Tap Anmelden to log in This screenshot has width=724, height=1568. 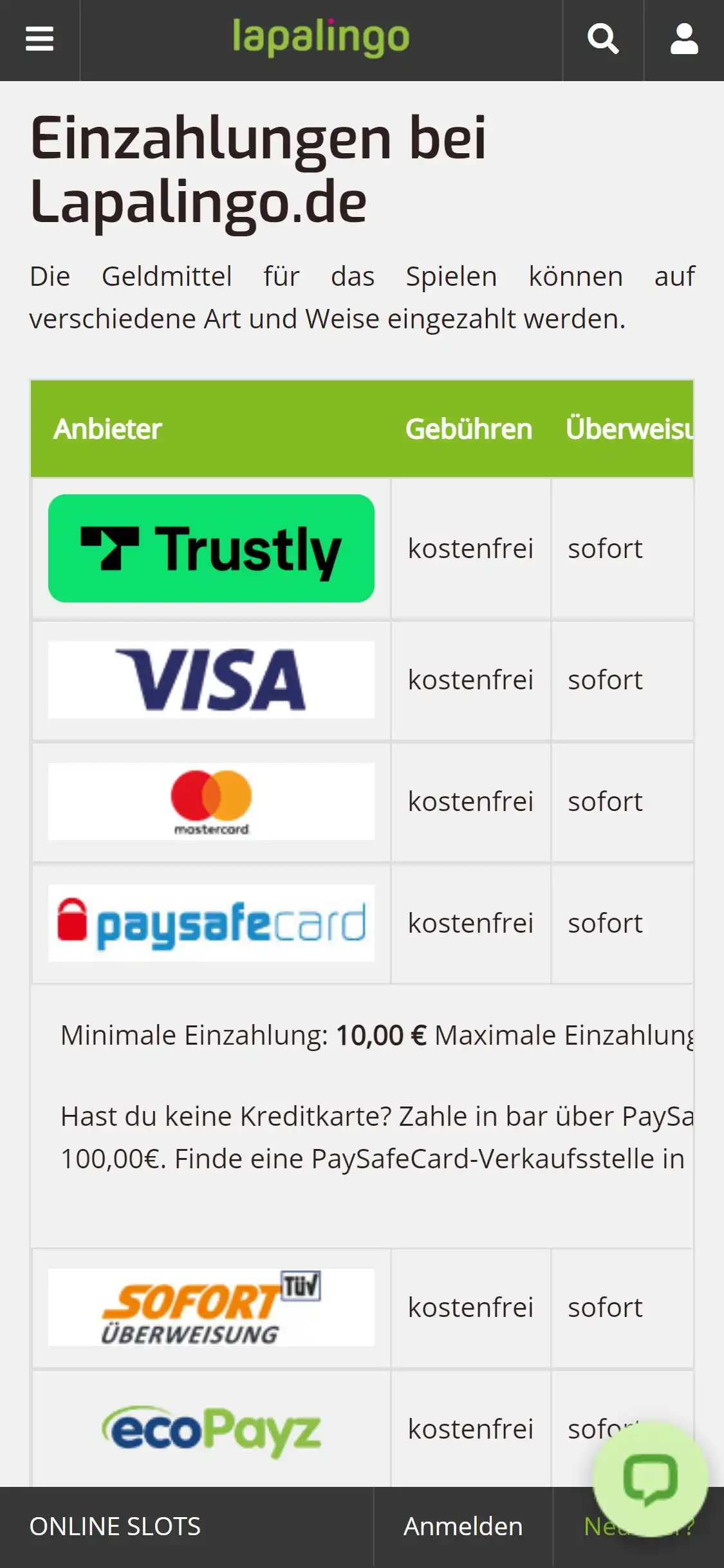tap(463, 1526)
